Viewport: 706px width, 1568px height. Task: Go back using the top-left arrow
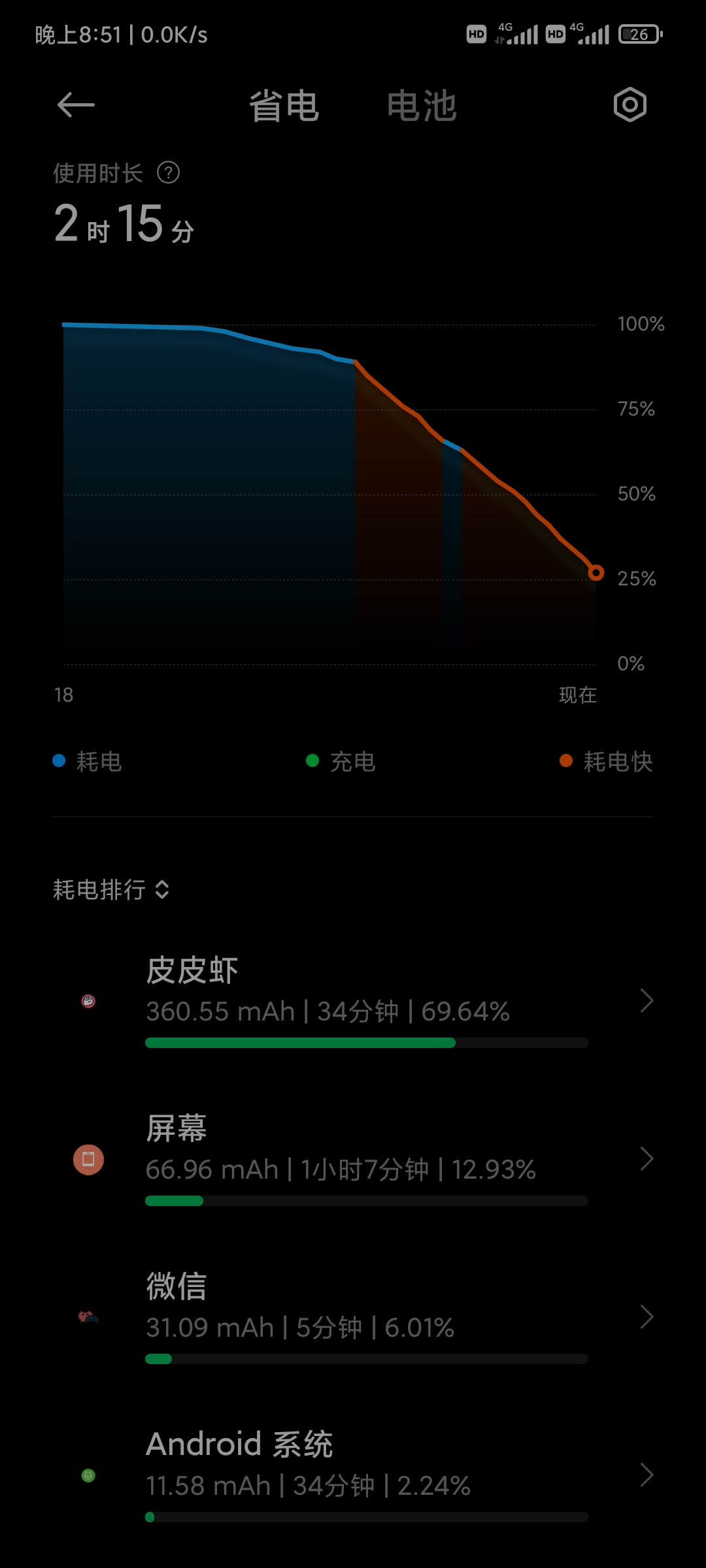click(76, 105)
